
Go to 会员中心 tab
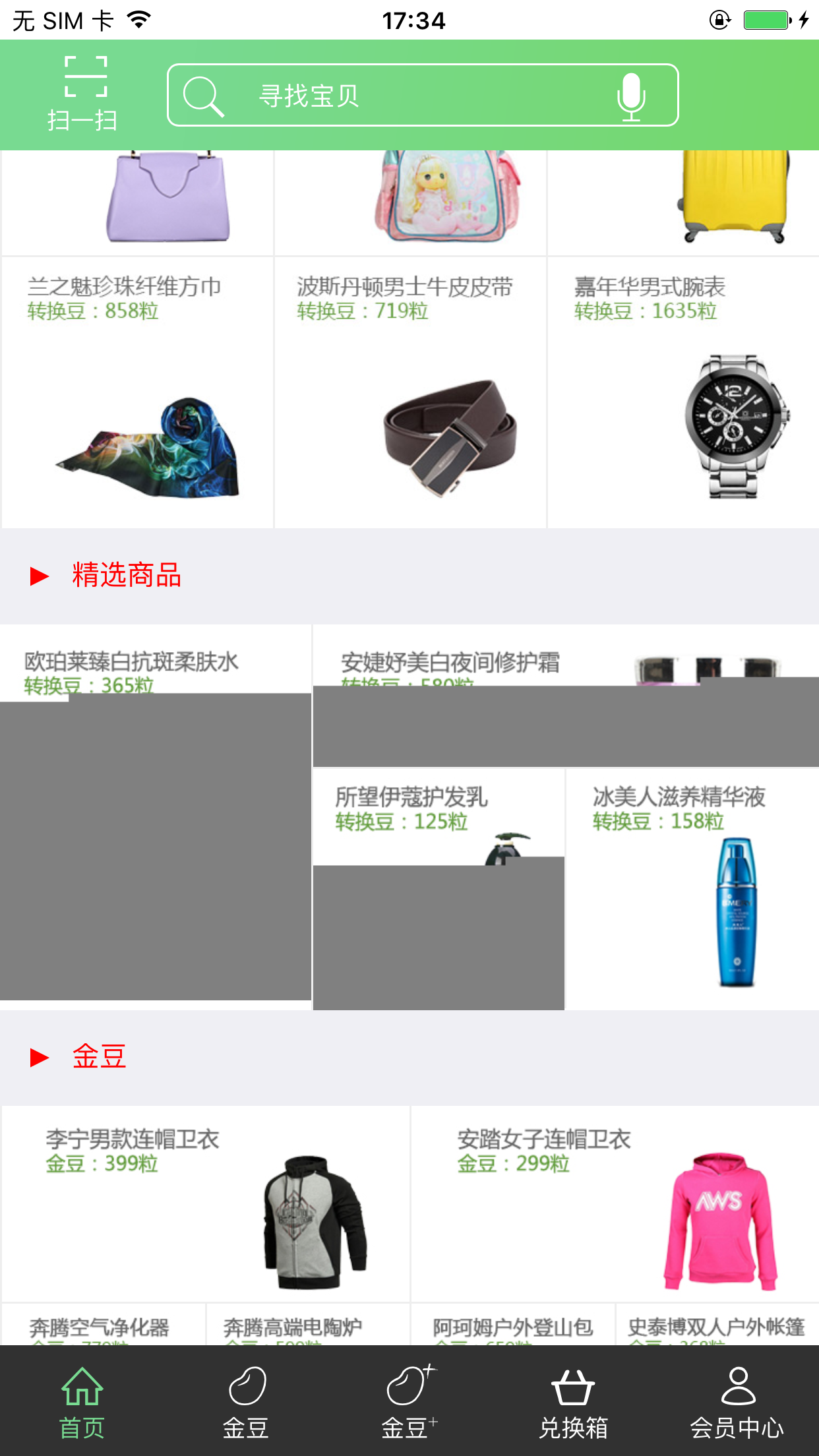coord(737,1402)
